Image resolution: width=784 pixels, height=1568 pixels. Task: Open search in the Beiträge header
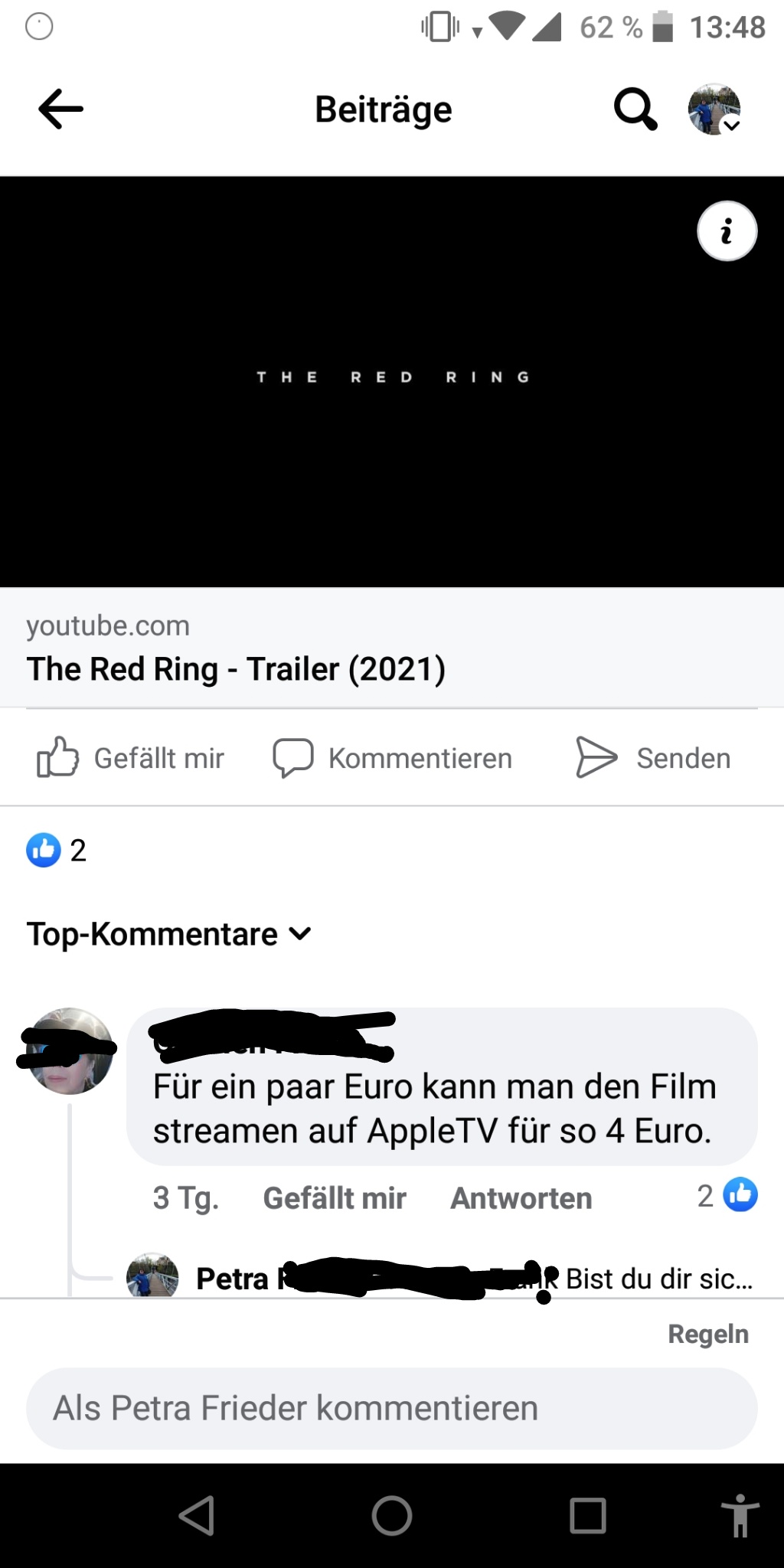pyautogui.click(x=635, y=109)
